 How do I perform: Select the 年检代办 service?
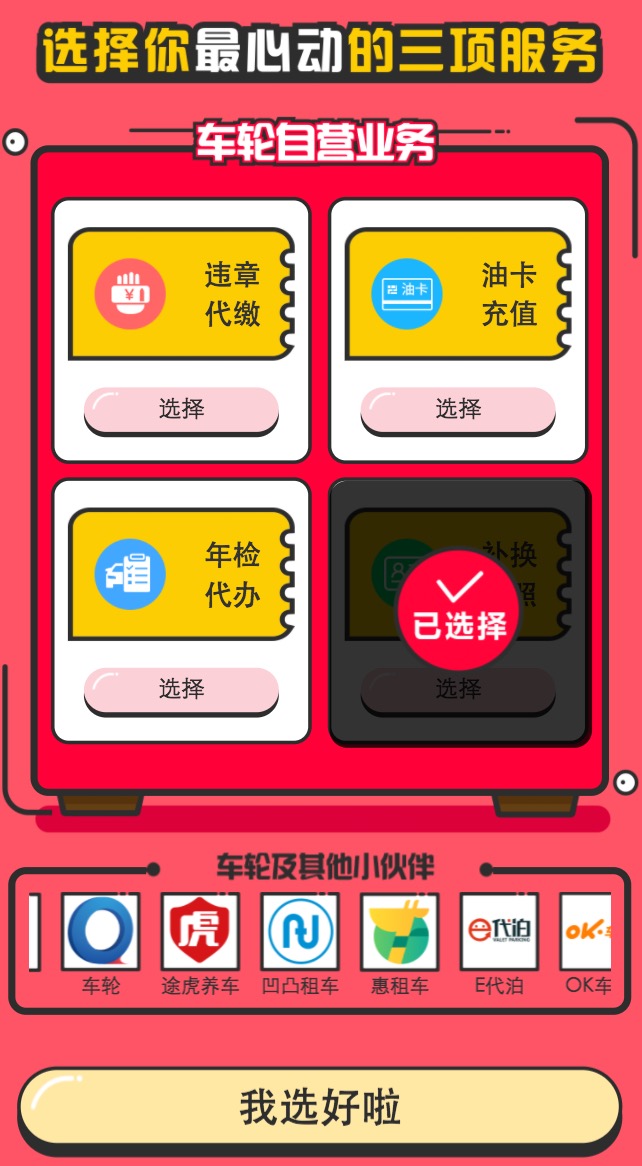(181, 689)
